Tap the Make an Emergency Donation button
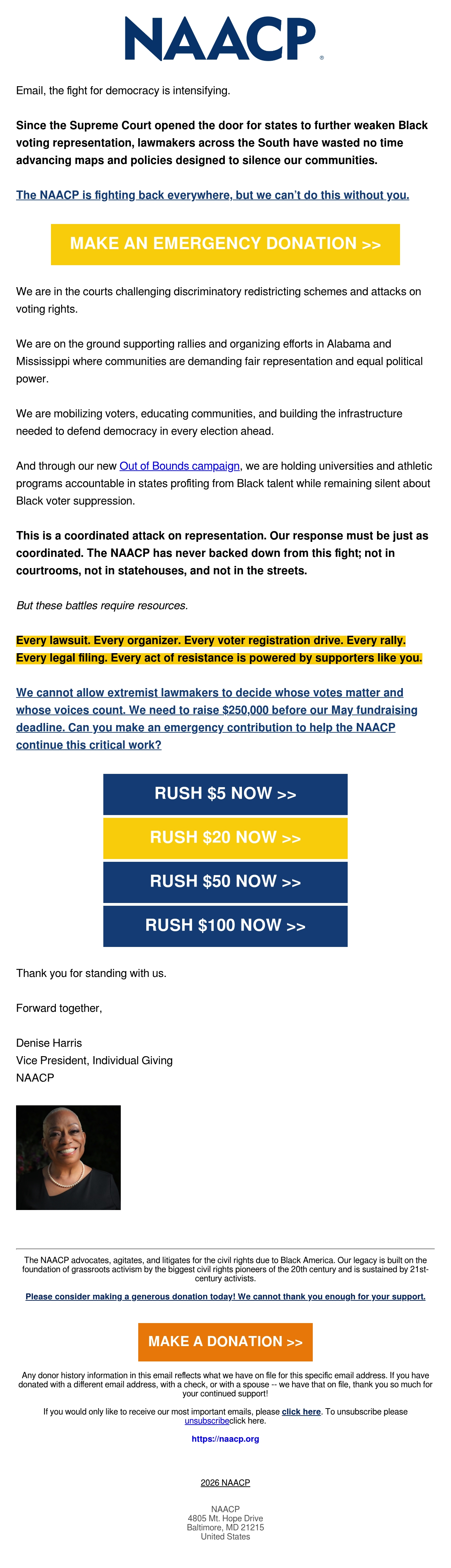 225,244
